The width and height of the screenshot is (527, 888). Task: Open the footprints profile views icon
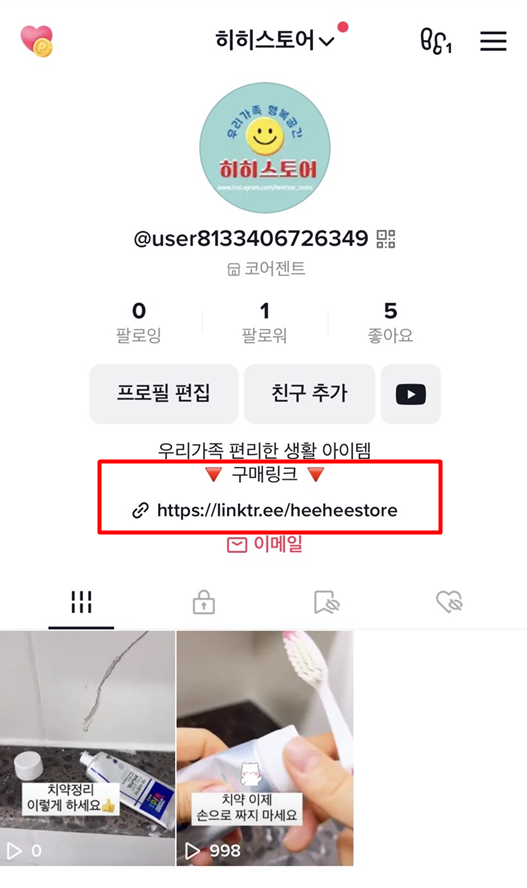[x=435, y=41]
